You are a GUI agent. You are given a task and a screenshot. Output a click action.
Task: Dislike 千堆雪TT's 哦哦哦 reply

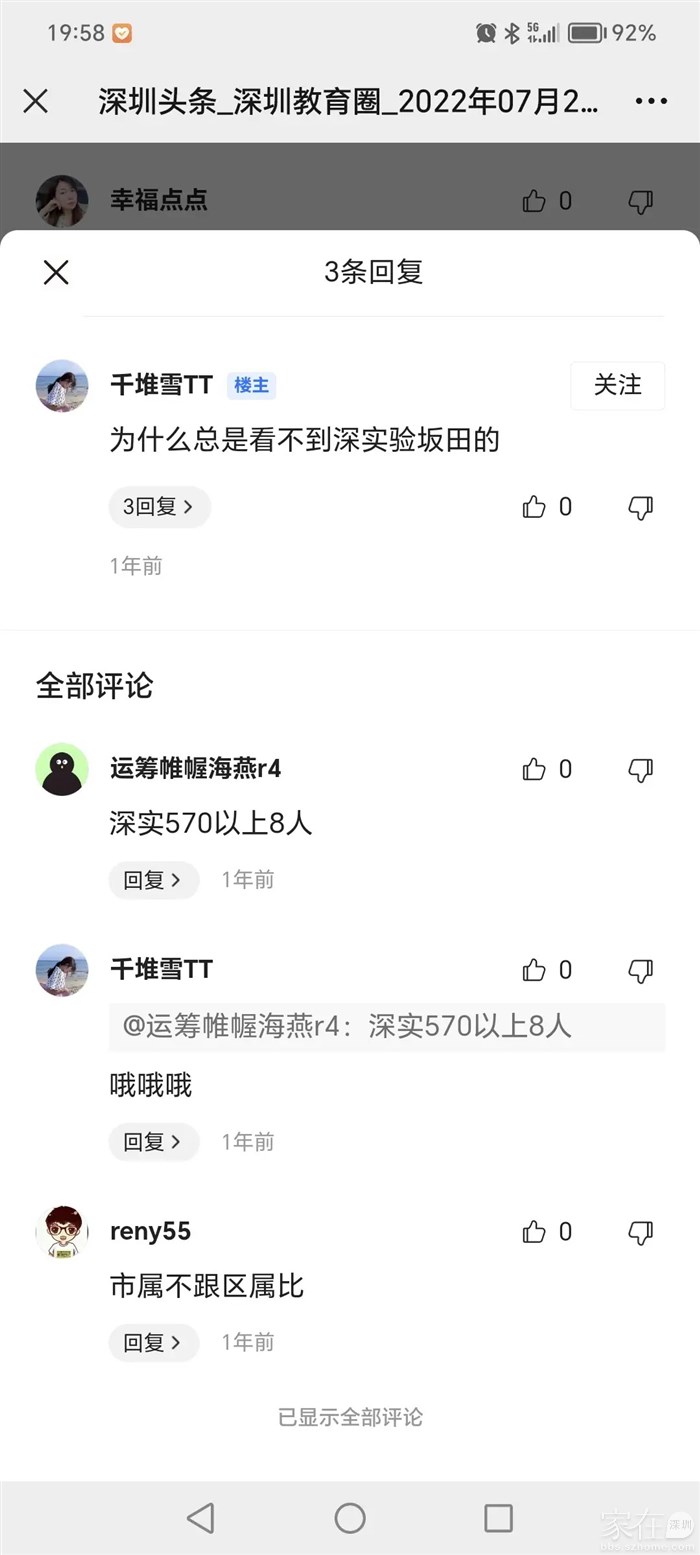(640, 971)
